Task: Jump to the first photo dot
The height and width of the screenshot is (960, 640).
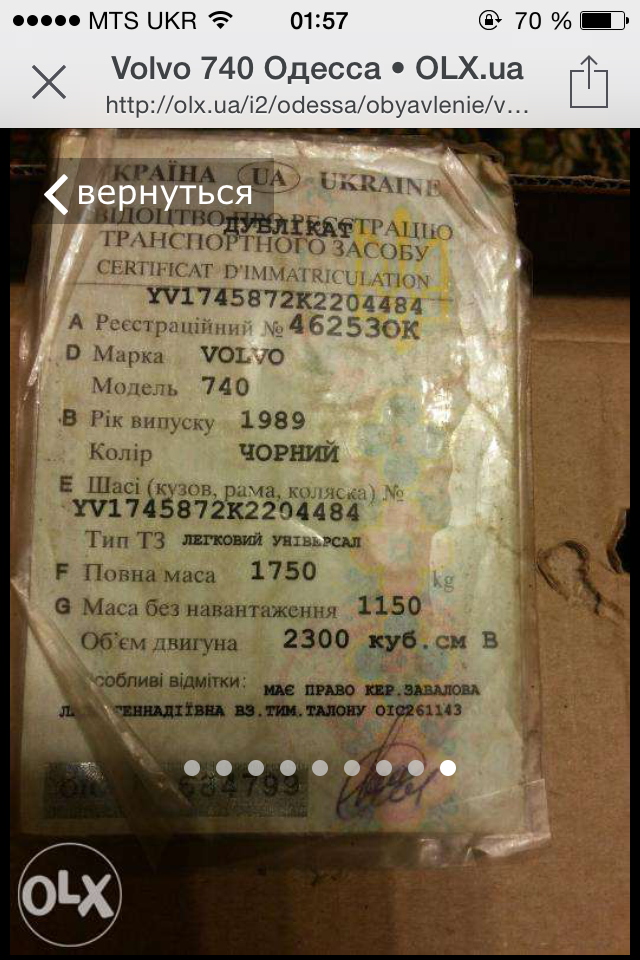Action: [x=192, y=768]
